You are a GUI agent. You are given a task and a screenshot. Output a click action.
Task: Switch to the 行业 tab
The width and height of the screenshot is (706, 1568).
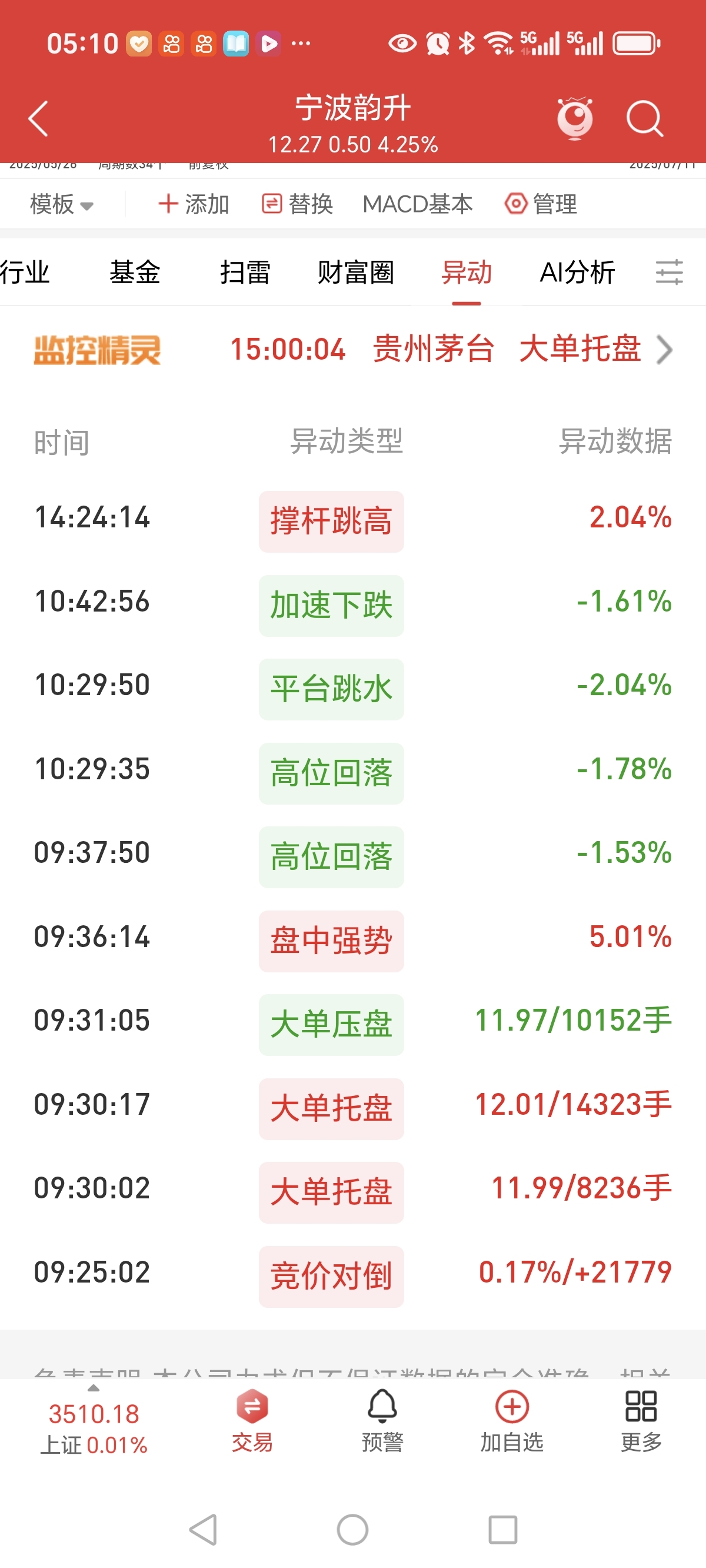tap(24, 272)
